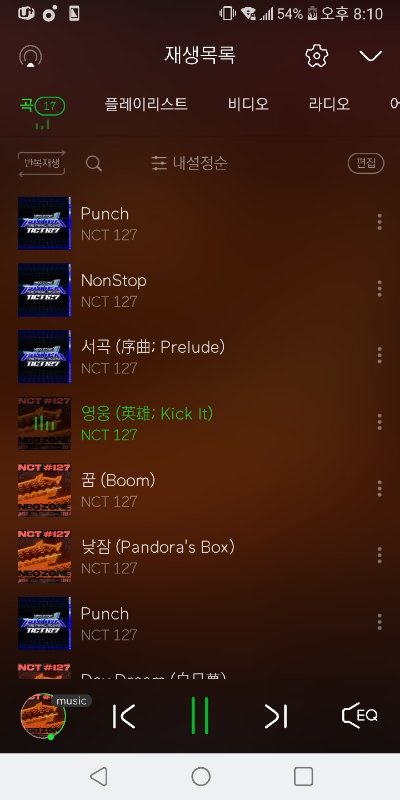
Task: Open more options for 낮잠 (Pandora's Box)
Action: click(x=379, y=555)
